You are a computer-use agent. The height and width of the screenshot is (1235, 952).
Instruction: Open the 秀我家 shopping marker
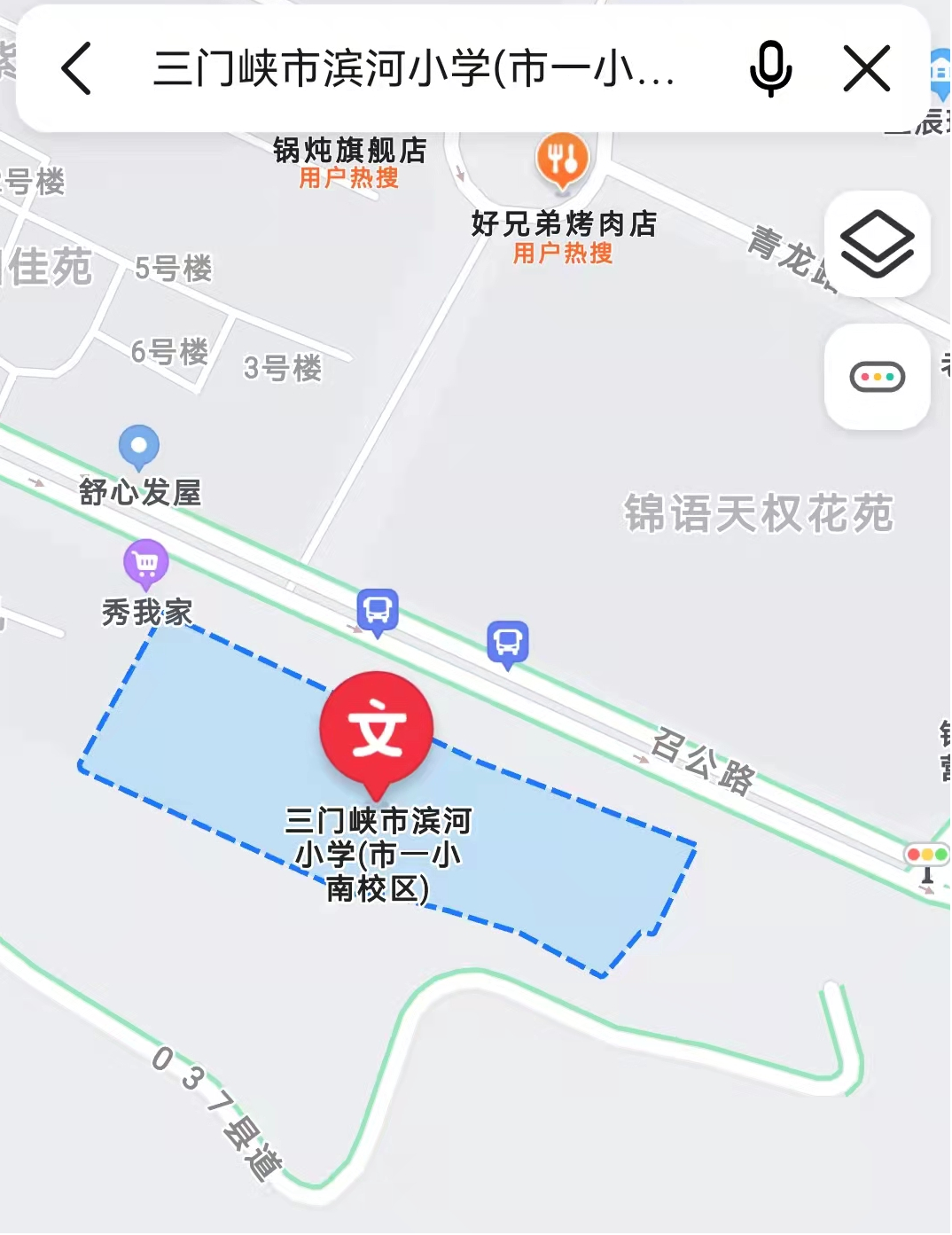[x=146, y=562]
